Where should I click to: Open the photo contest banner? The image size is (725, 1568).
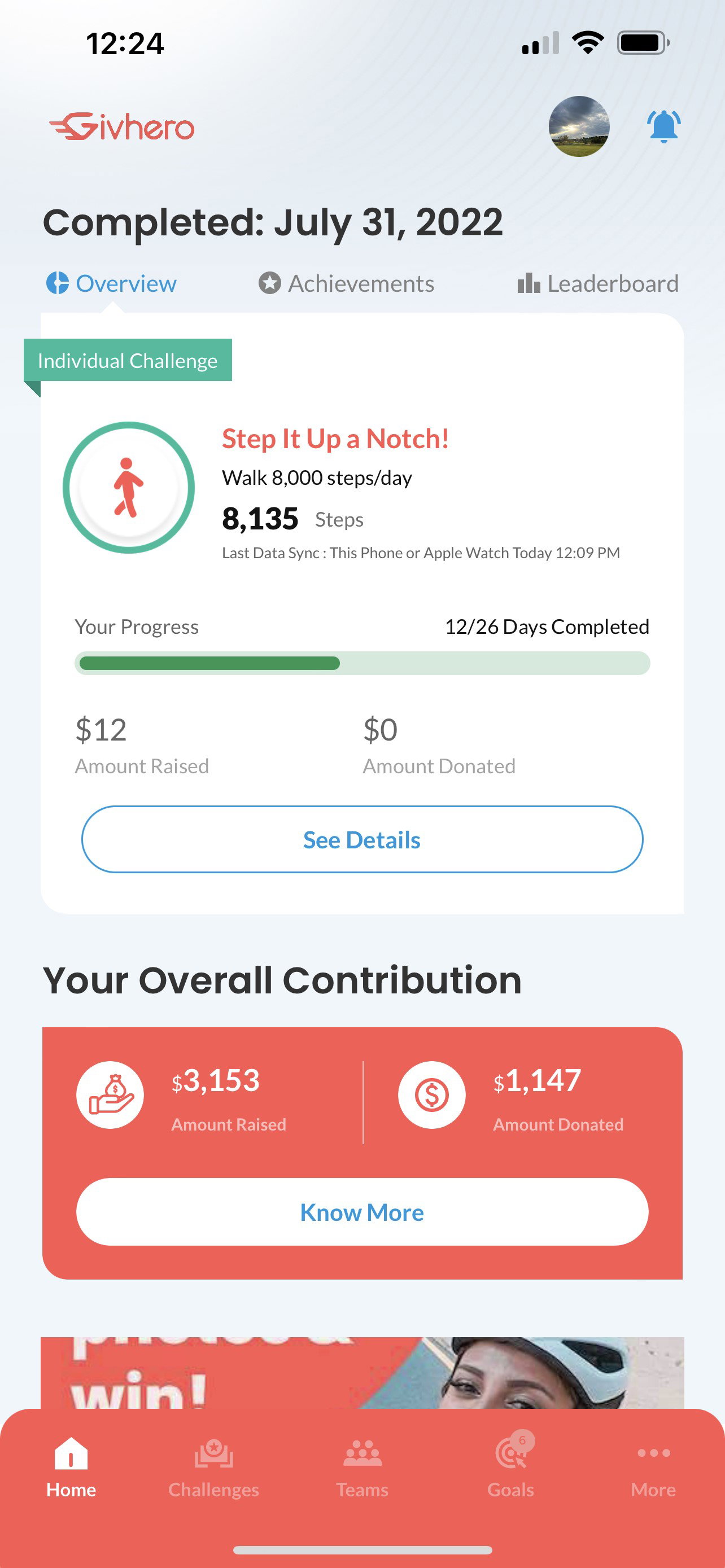(362, 1373)
